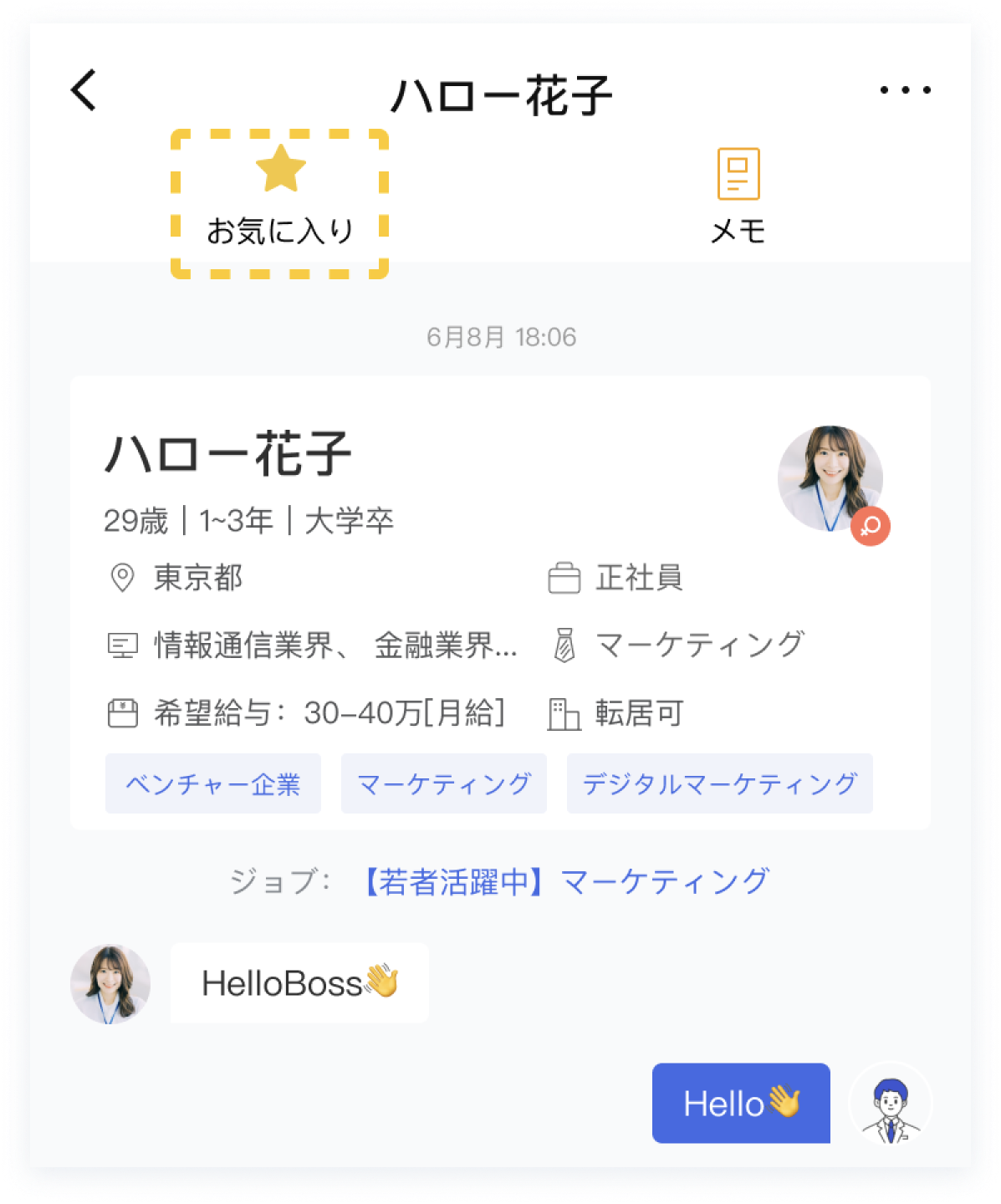1001x1204 pixels.
Task: Open the 【若者活躍中】マーケティング job link
Action: pos(566,881)
